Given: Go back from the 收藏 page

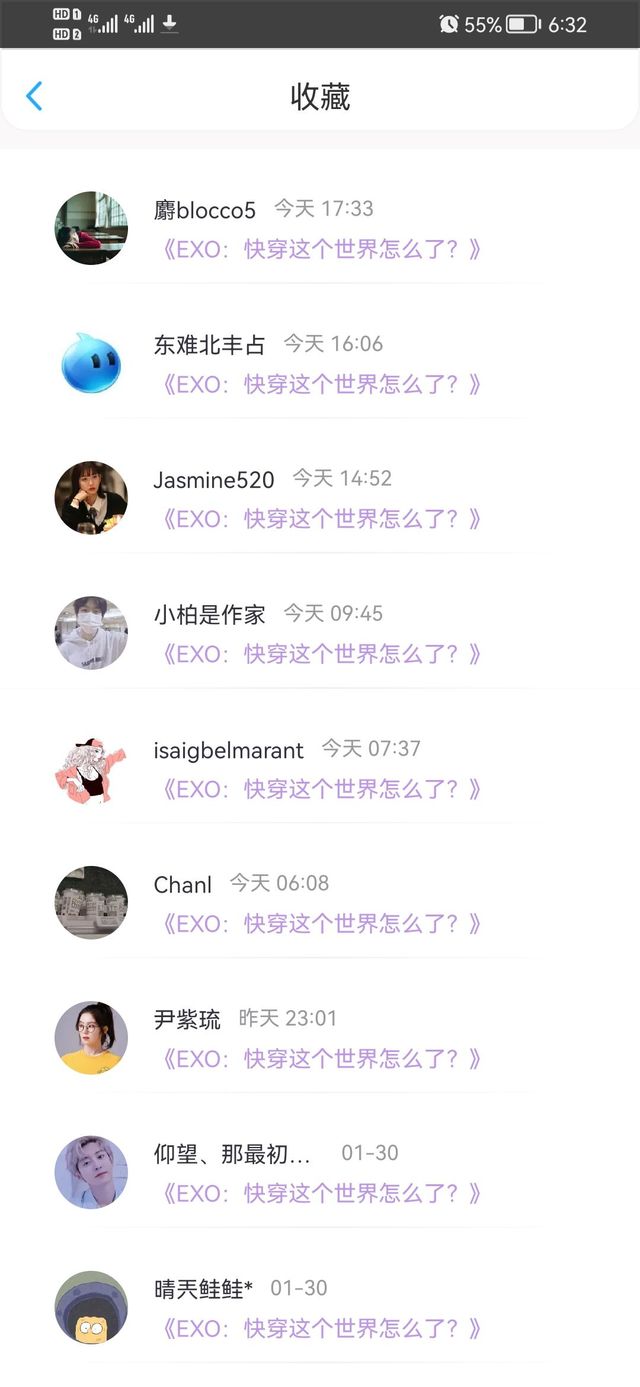Looking at the screenshot, I should (34, 97).
